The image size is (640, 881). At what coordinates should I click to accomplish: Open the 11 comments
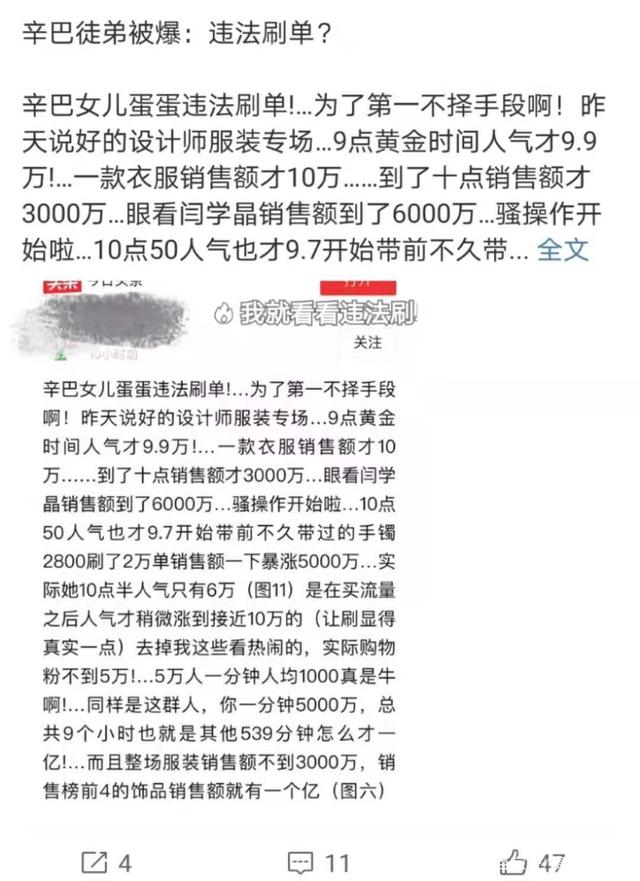point(317,859)
